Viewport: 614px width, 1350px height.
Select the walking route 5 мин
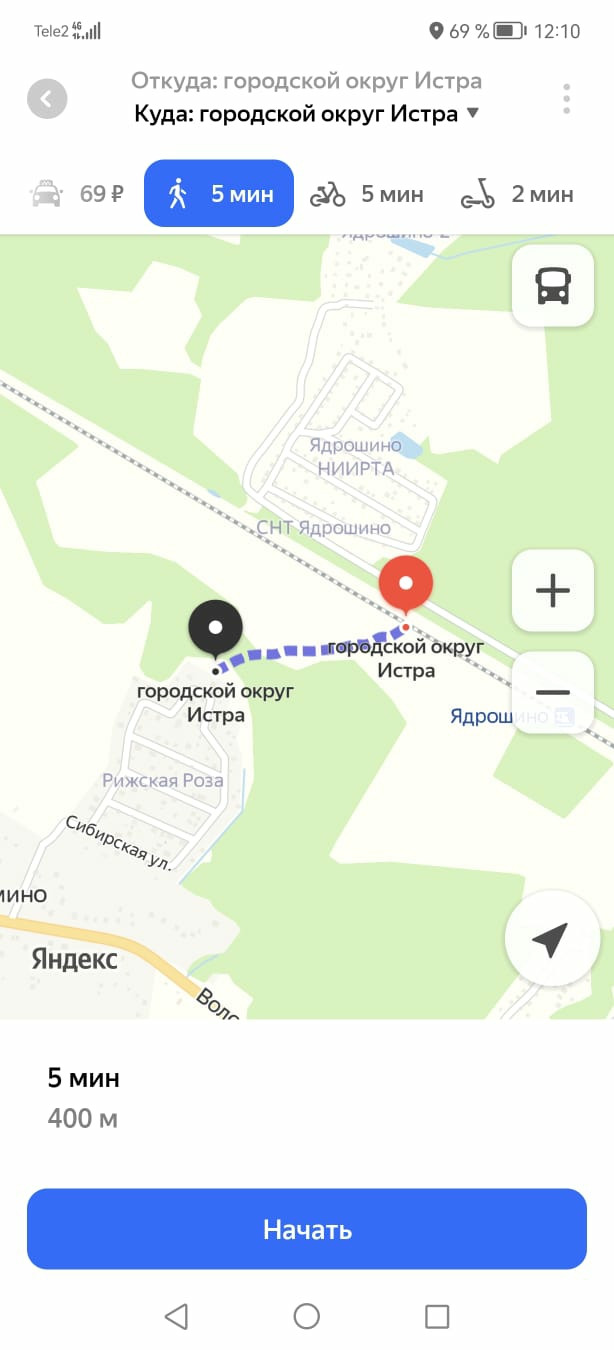(219, 193)
